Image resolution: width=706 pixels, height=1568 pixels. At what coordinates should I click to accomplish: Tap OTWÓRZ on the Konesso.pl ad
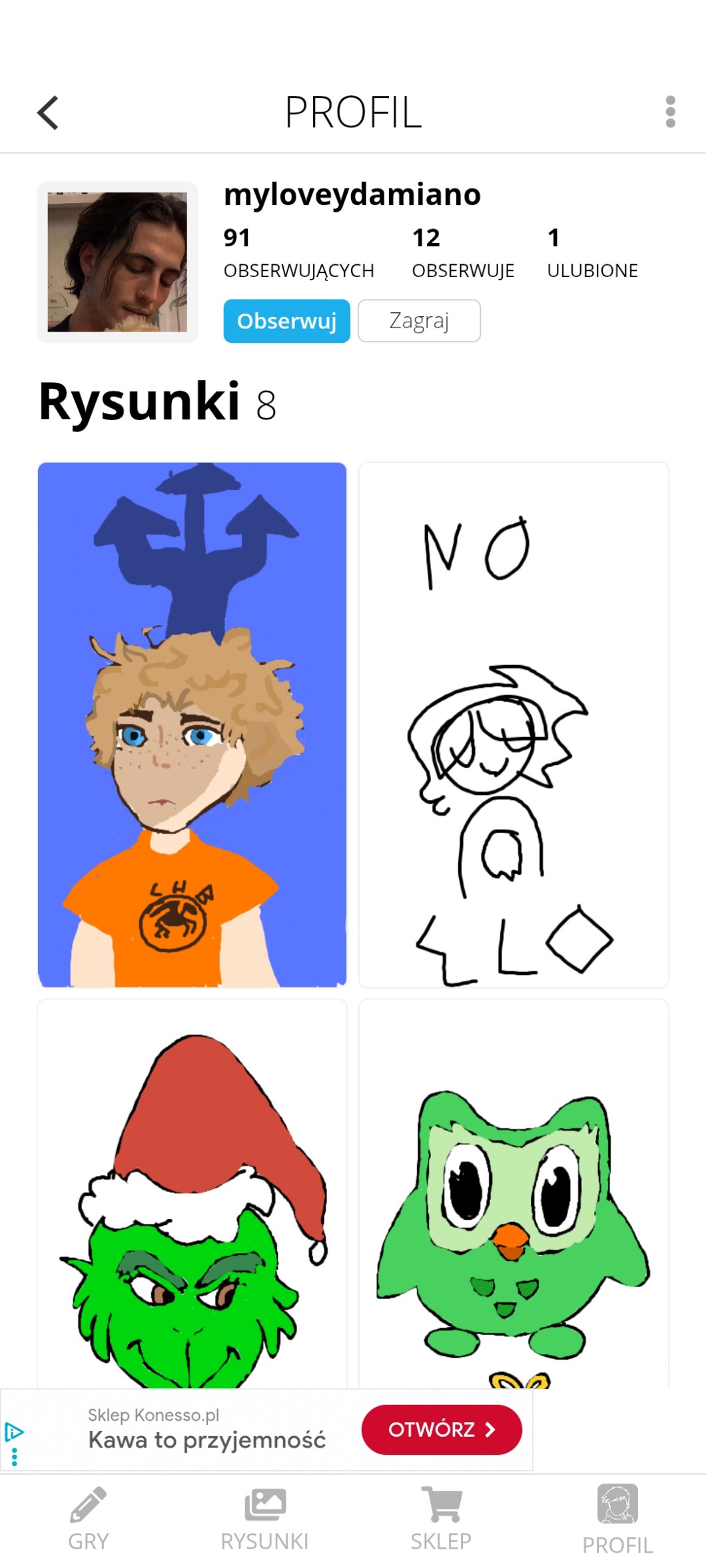tap(442, 1430)
